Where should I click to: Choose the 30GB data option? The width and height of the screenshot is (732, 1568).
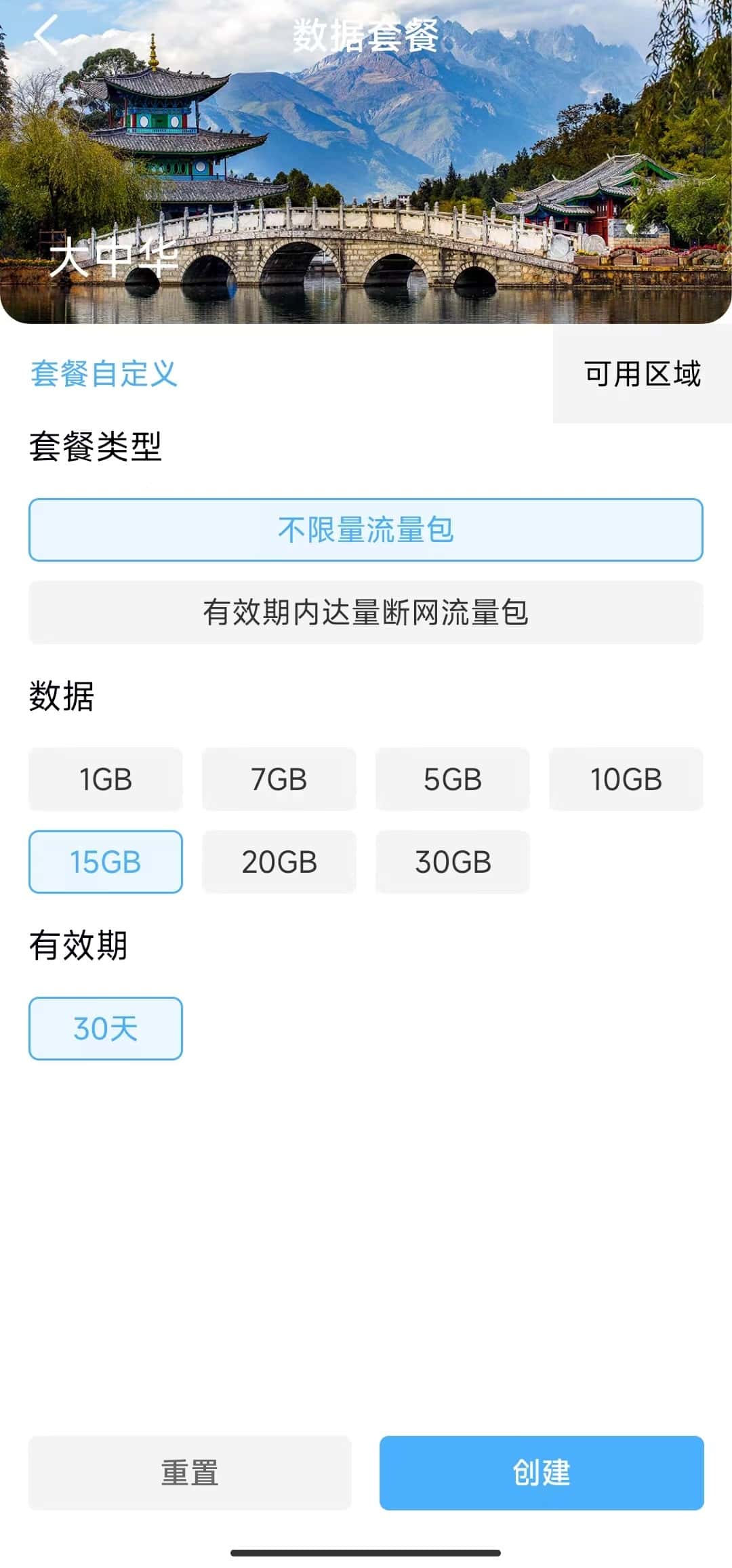452,861
